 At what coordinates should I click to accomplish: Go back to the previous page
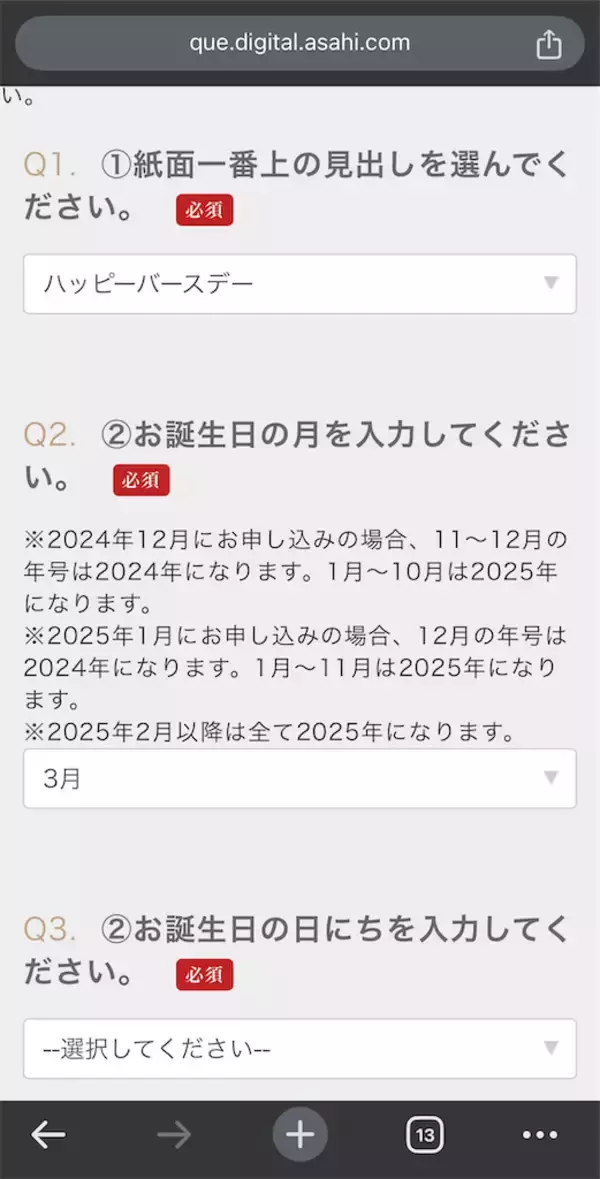click(x=48, y=1134)
